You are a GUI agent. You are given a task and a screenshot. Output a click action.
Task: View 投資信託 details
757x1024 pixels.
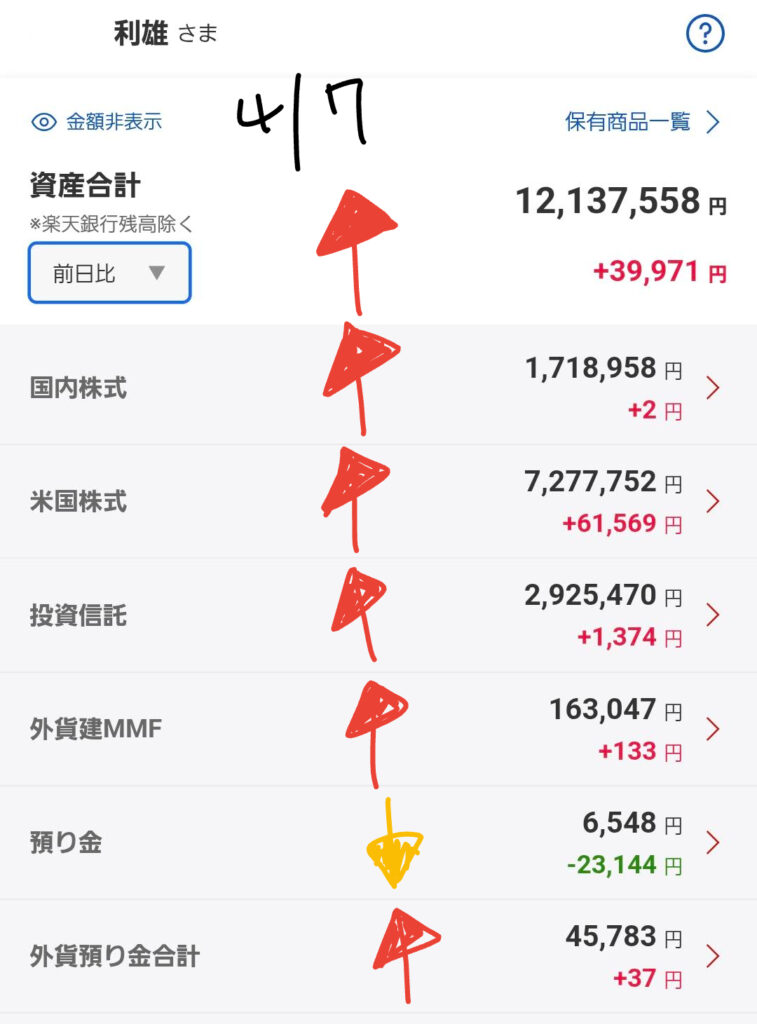pos(378,615)
